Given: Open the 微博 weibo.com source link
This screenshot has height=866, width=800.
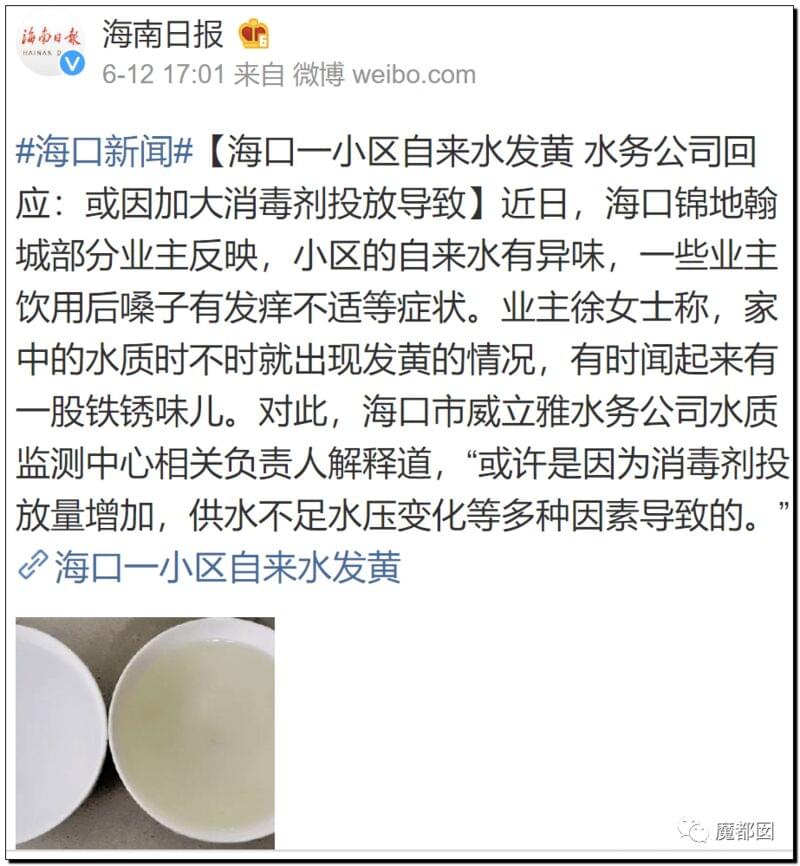Looking at the screenshot, I should click(x=384, y=76).
